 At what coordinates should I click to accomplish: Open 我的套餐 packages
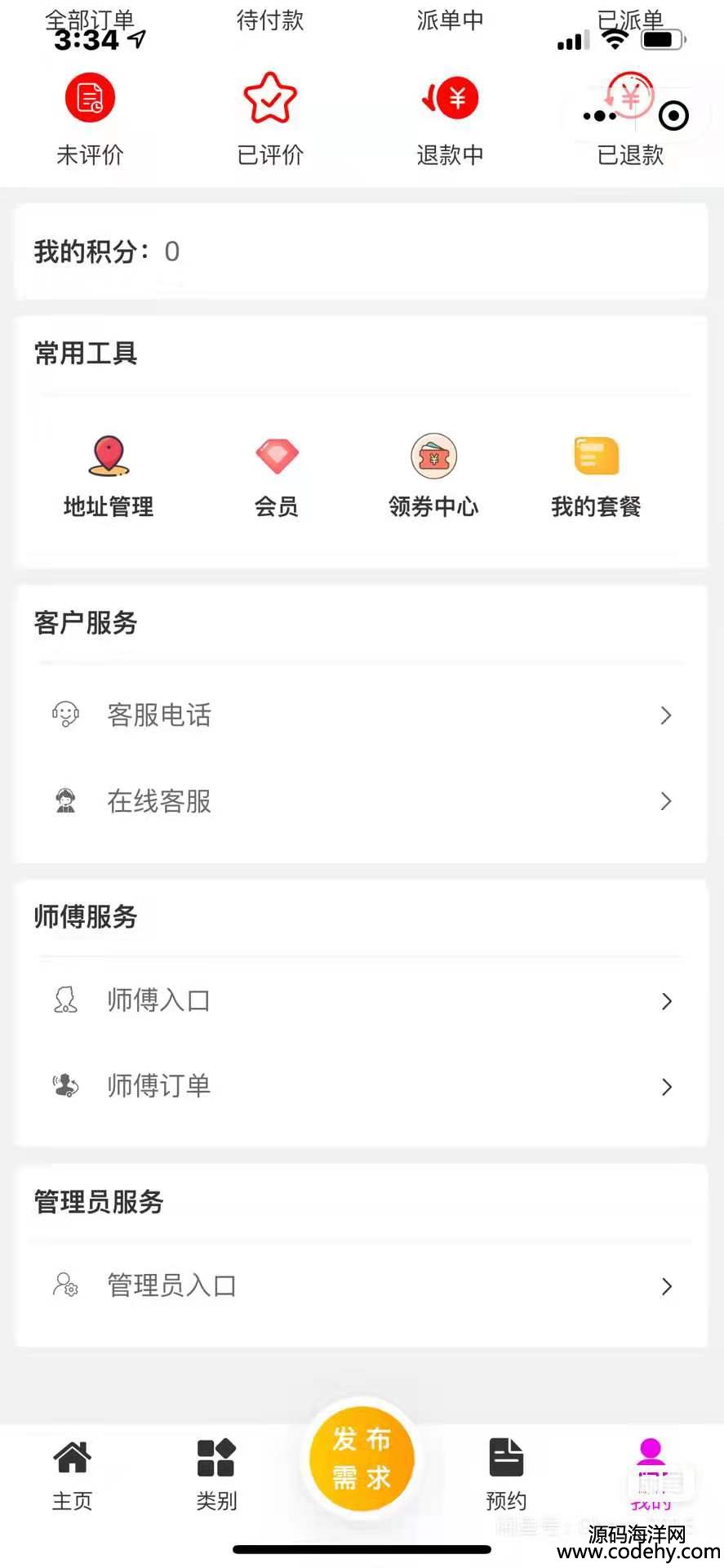pos(596,477)
